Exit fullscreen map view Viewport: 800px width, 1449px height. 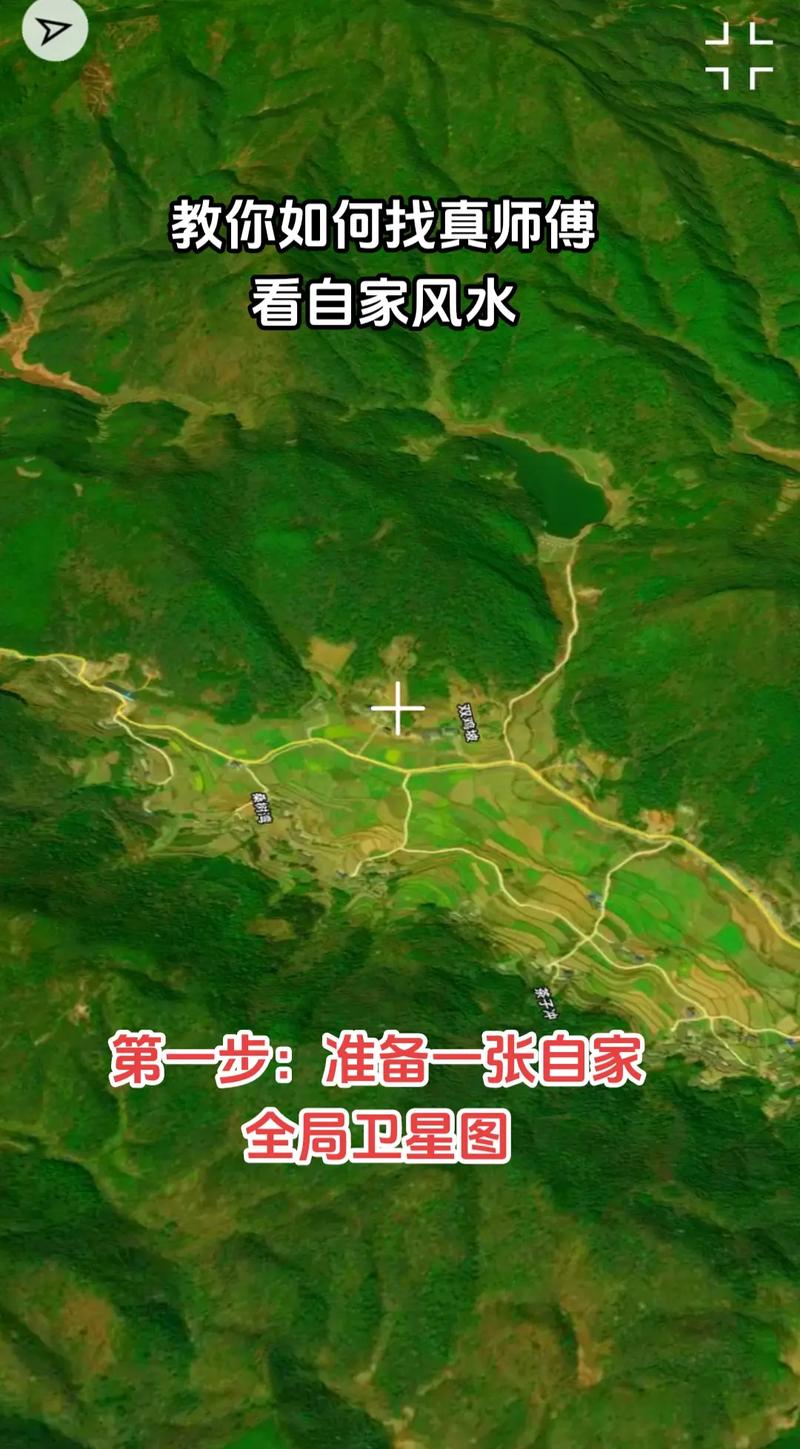(x=739, y=56)
